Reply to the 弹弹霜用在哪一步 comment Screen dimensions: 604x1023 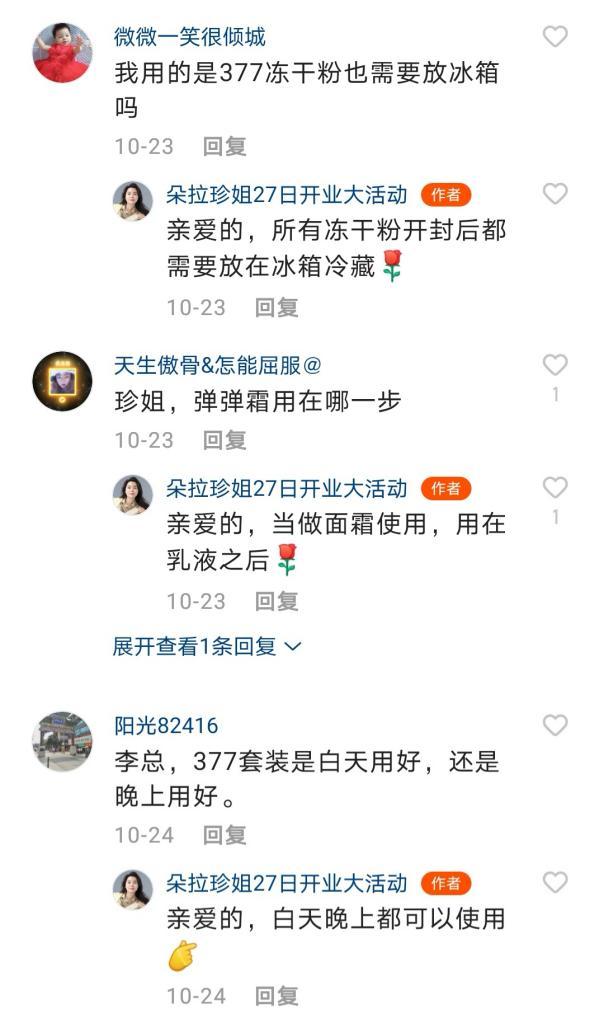point(224,440)
